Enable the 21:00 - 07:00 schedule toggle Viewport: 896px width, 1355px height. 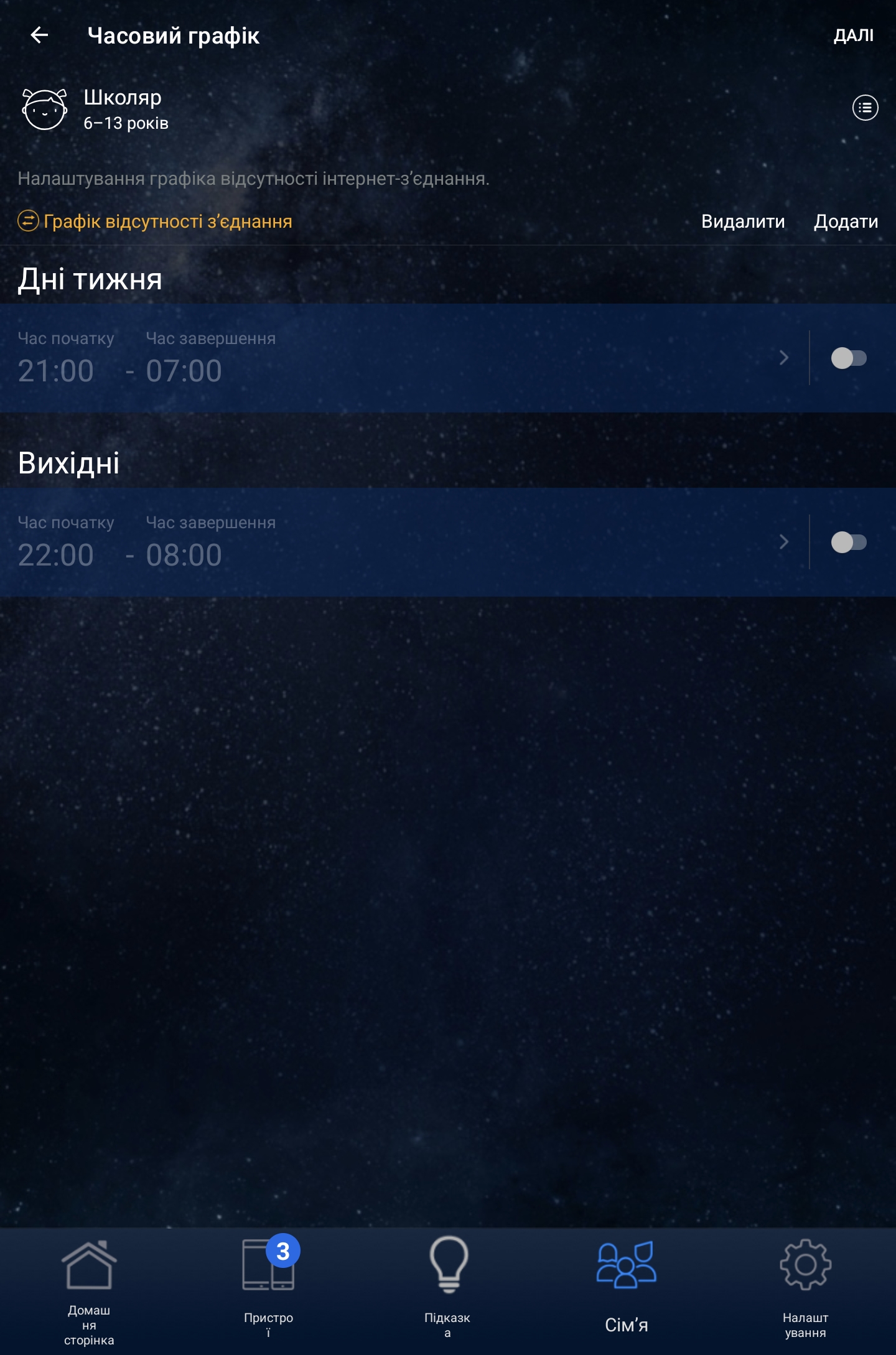(849, 358)
